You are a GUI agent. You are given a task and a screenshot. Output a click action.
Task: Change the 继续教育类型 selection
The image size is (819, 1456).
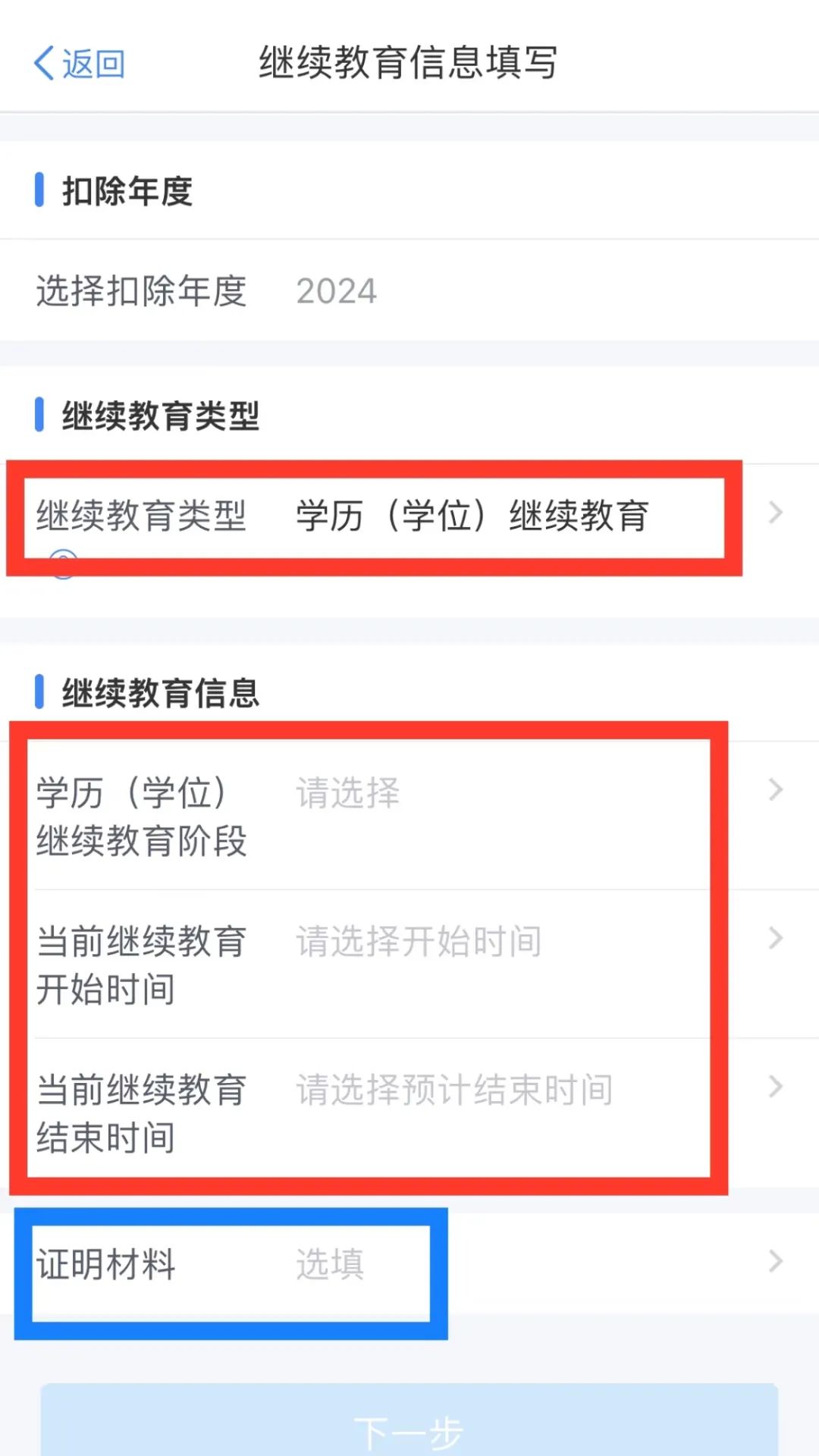pos(470,516)
